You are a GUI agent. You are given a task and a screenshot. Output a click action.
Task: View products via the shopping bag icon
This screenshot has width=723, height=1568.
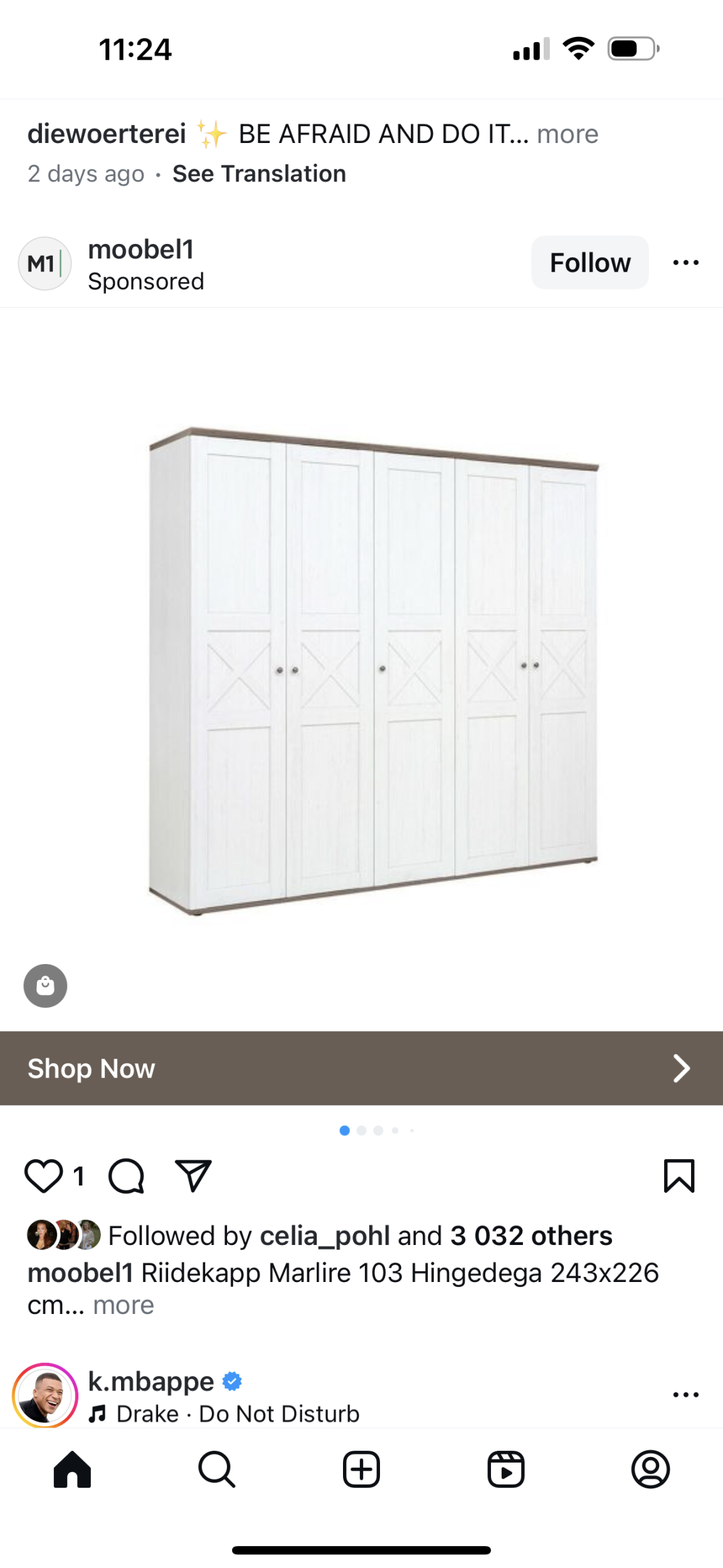click(45, 985)
